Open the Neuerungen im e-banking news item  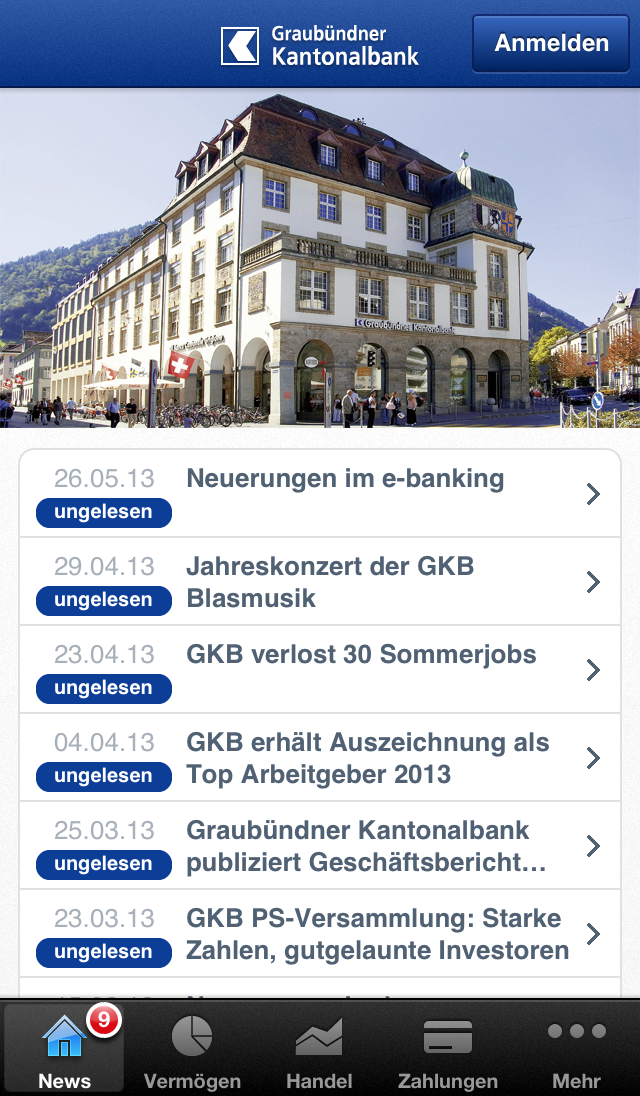(x=320, y=494)
